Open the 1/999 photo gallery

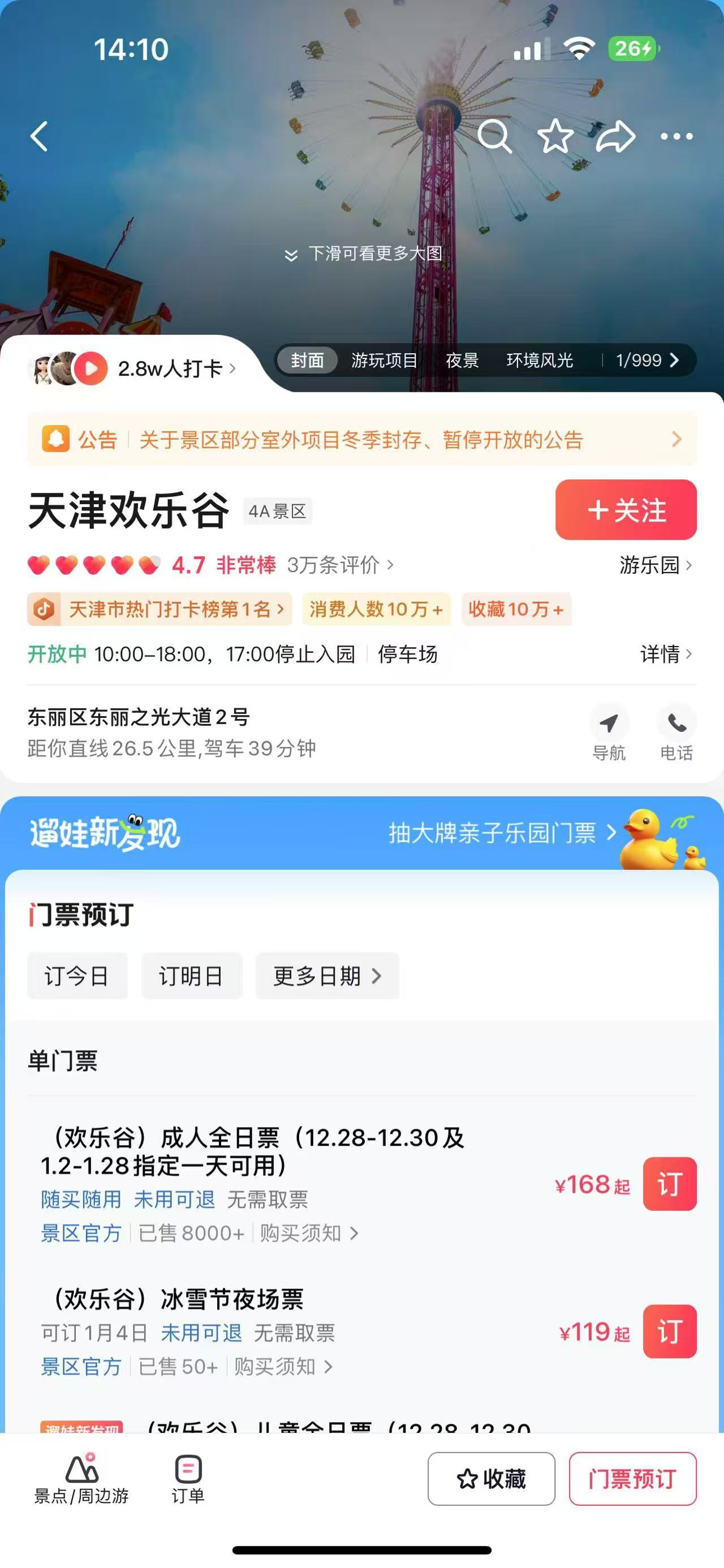[647, 361]
